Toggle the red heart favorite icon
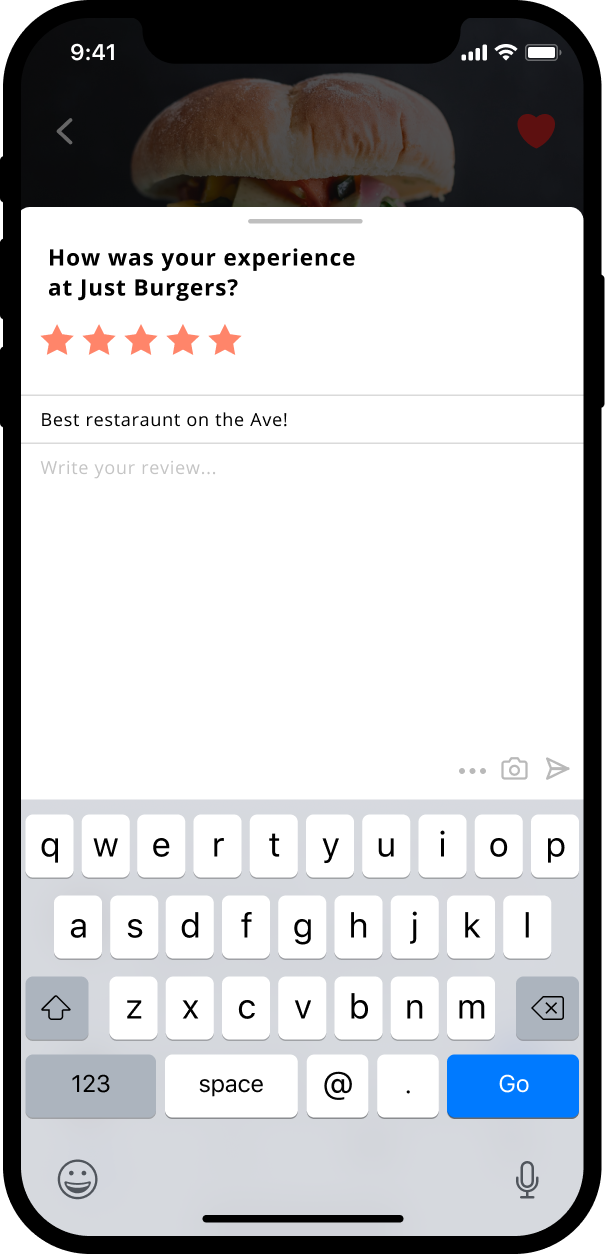 (x=536, y=131)
